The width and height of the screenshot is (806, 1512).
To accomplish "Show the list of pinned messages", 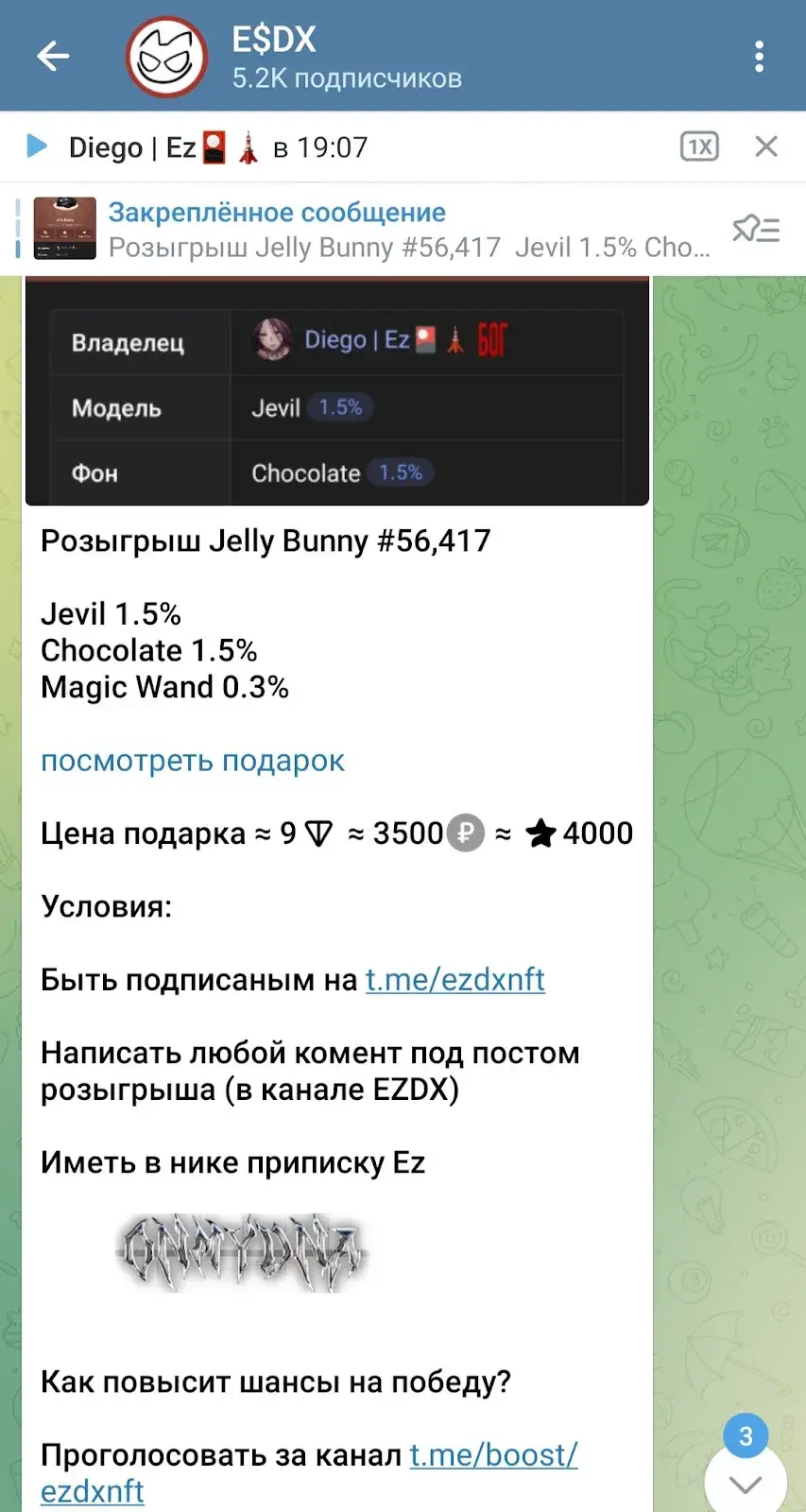I will click(x=756, y=229).
